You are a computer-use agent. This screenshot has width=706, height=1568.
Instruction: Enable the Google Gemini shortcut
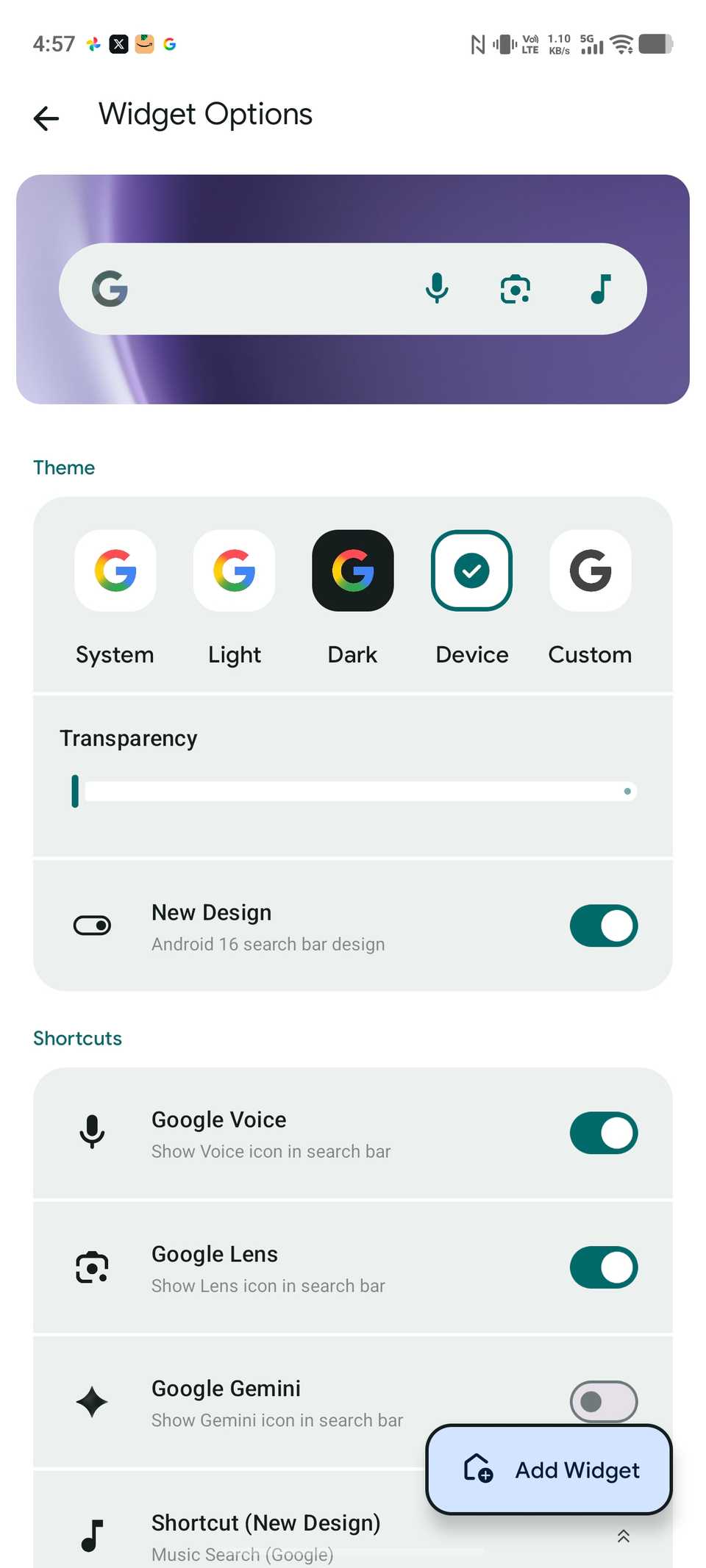tap(603, 1401)
